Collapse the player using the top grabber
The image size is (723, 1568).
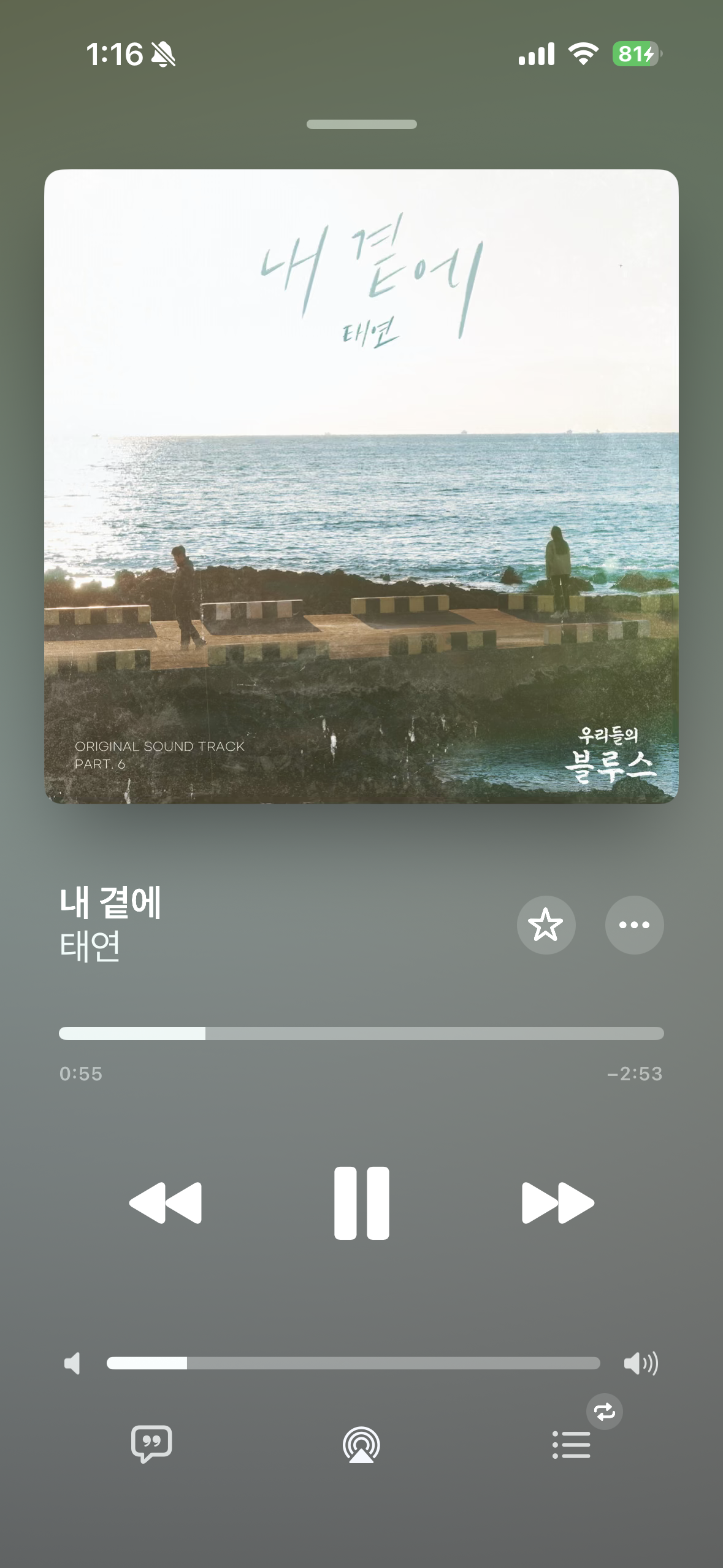(x=363, y=125)
